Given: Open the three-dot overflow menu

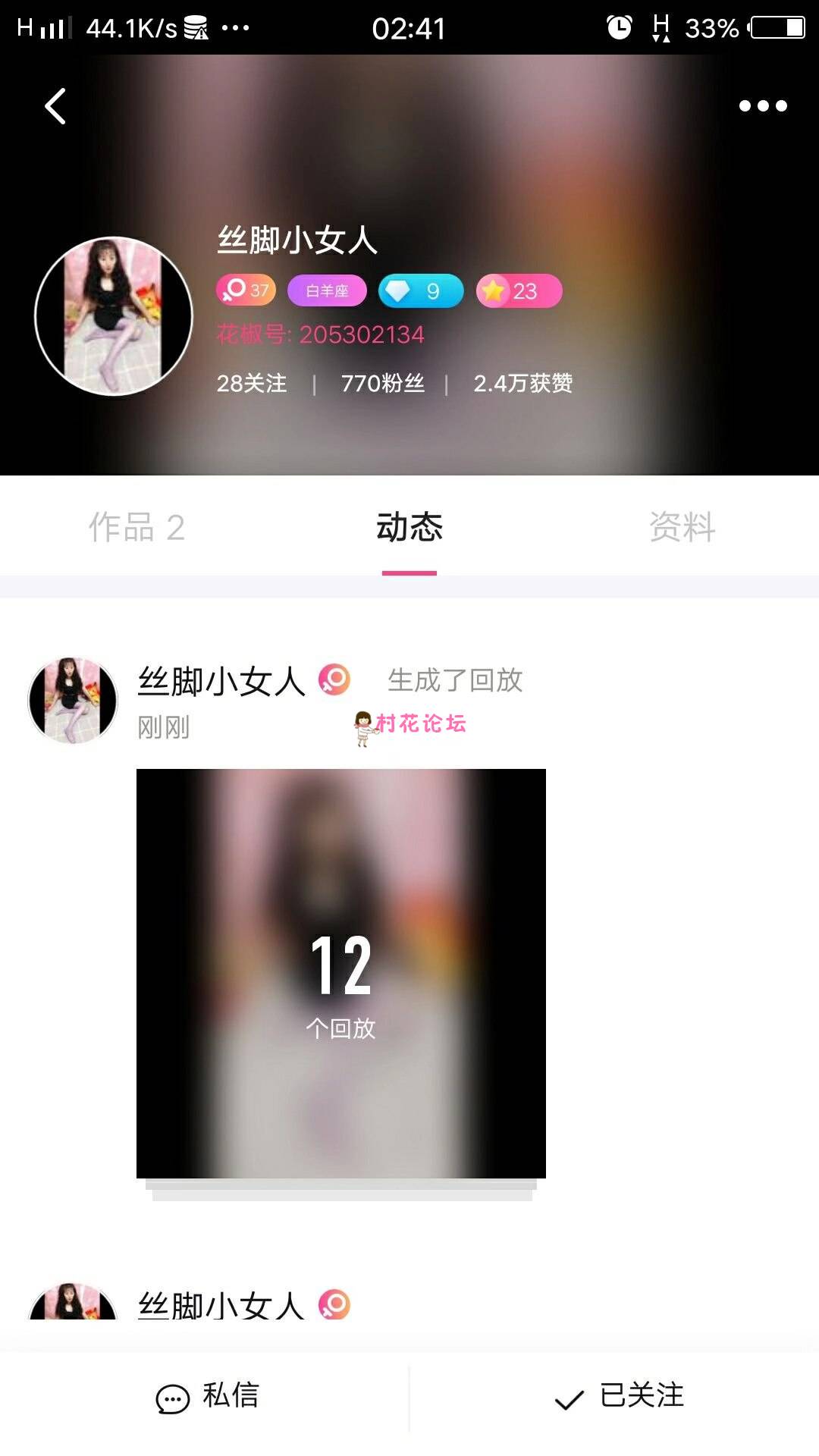Looking at the screenshot, I should point(763,105).
